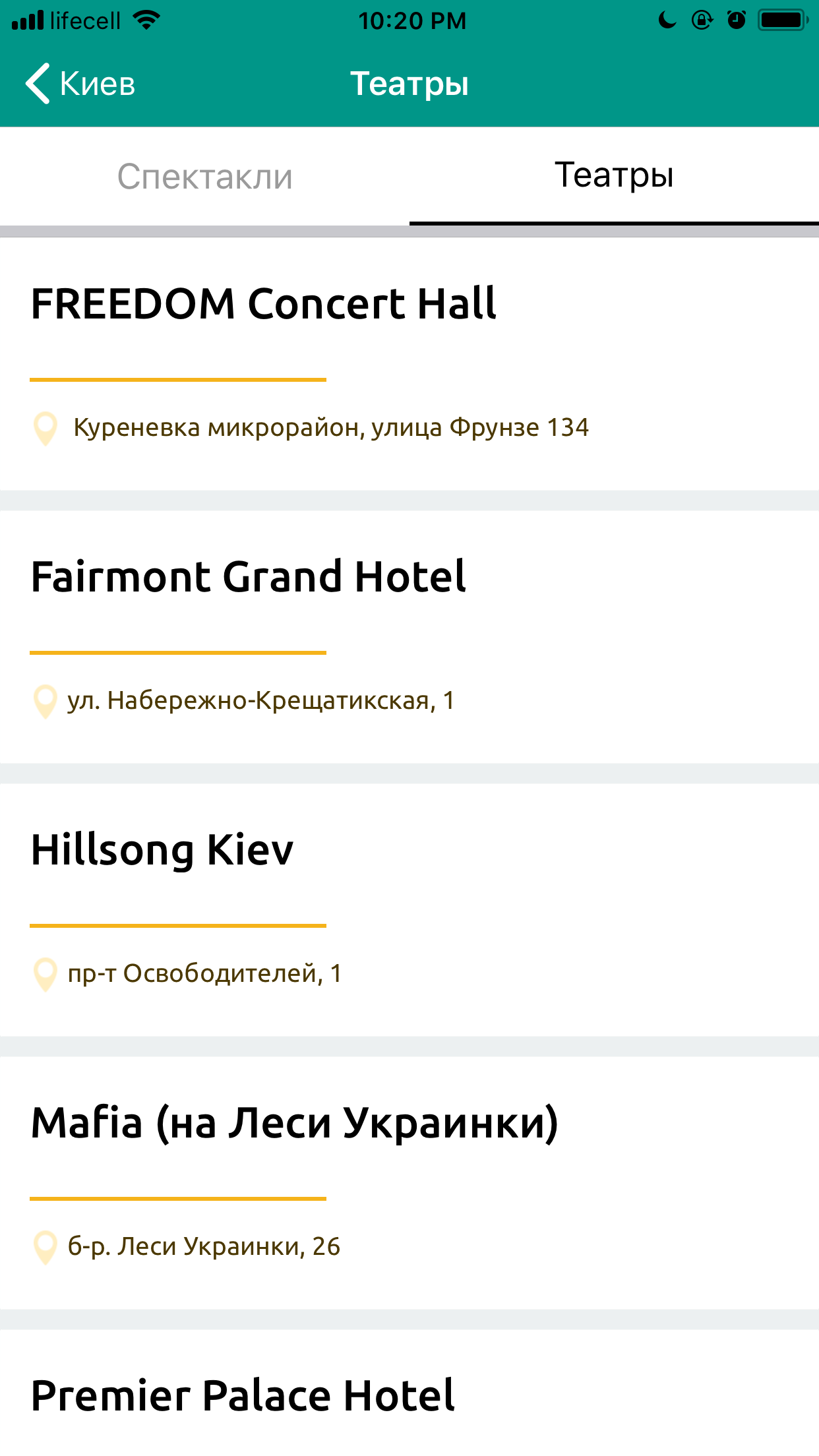Viewport: 819px width, 1456px height.
Task: Open FREEDOM Concert Hall venue
Action: [x=409, y=364]
